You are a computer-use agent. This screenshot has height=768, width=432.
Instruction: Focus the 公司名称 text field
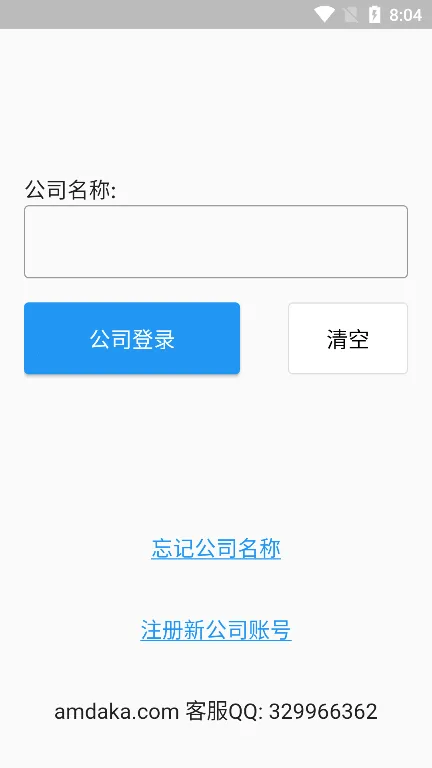[x=216, y=241]
